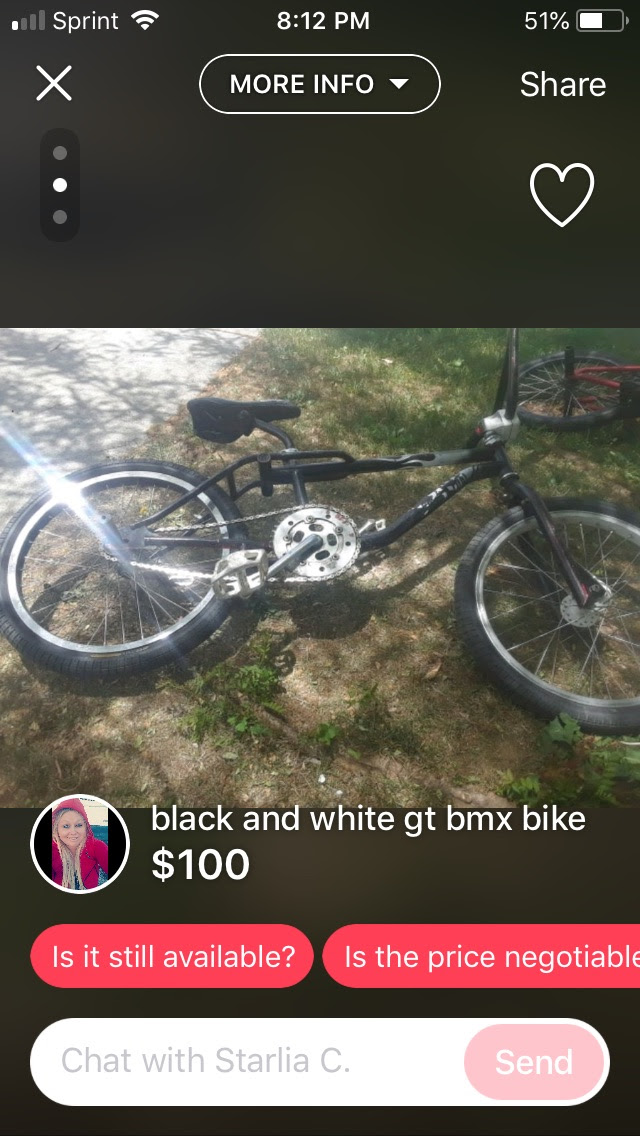The height and width of the screenshot is (1136, 640).
Task: Focus the Chat with Starlia C. field
Action: [x=246, y=1061]
